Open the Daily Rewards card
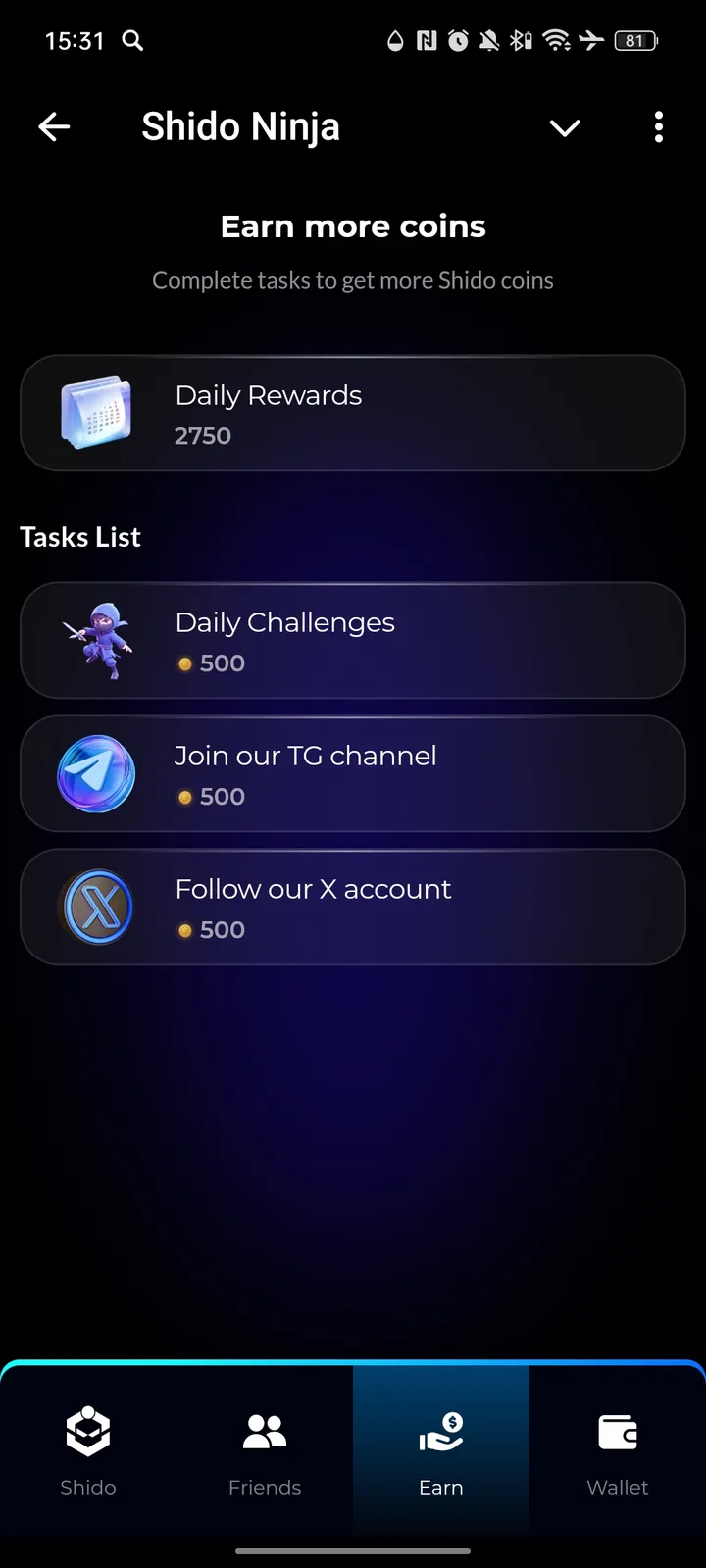This screenshot has width=706, height=1568. [353, 413]
